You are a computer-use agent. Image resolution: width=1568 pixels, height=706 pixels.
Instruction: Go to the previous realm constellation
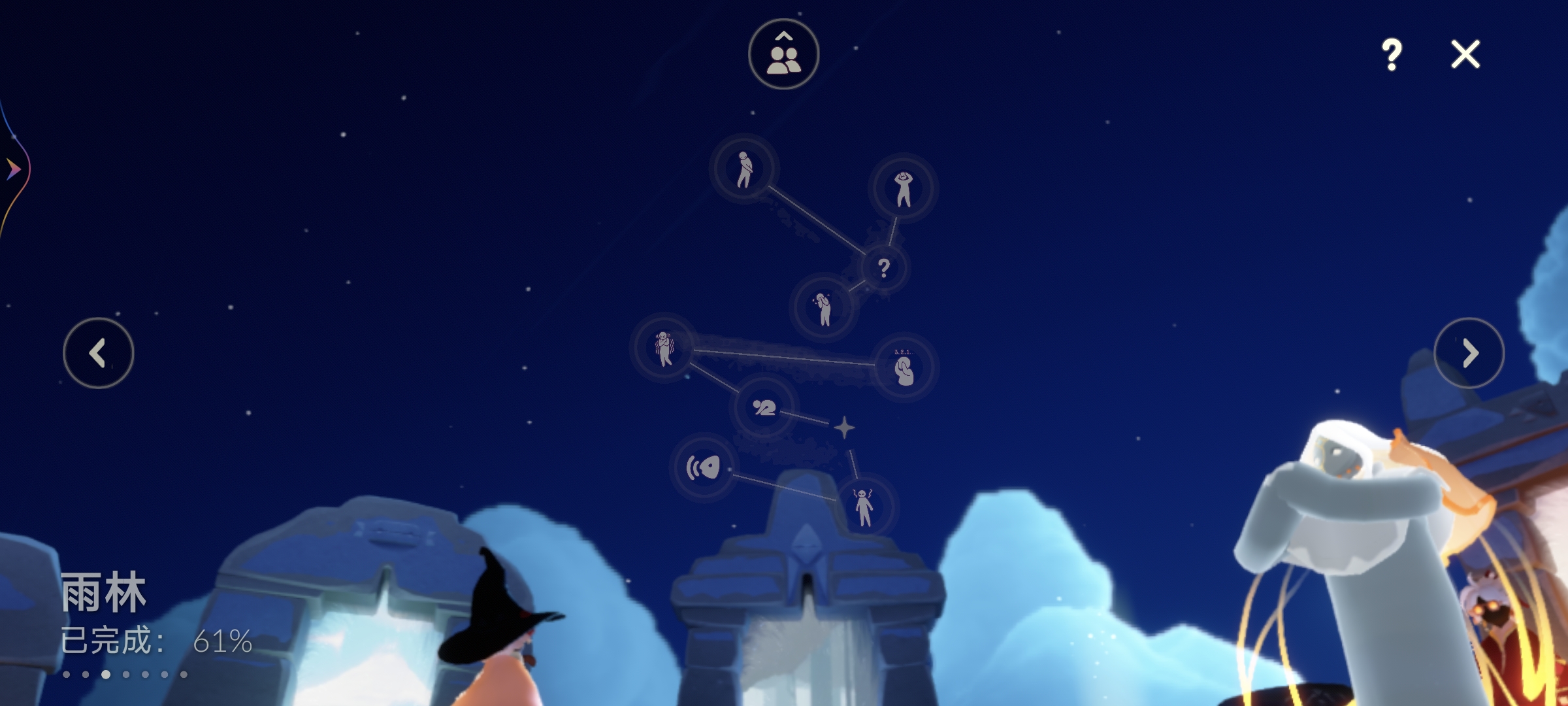99,353
